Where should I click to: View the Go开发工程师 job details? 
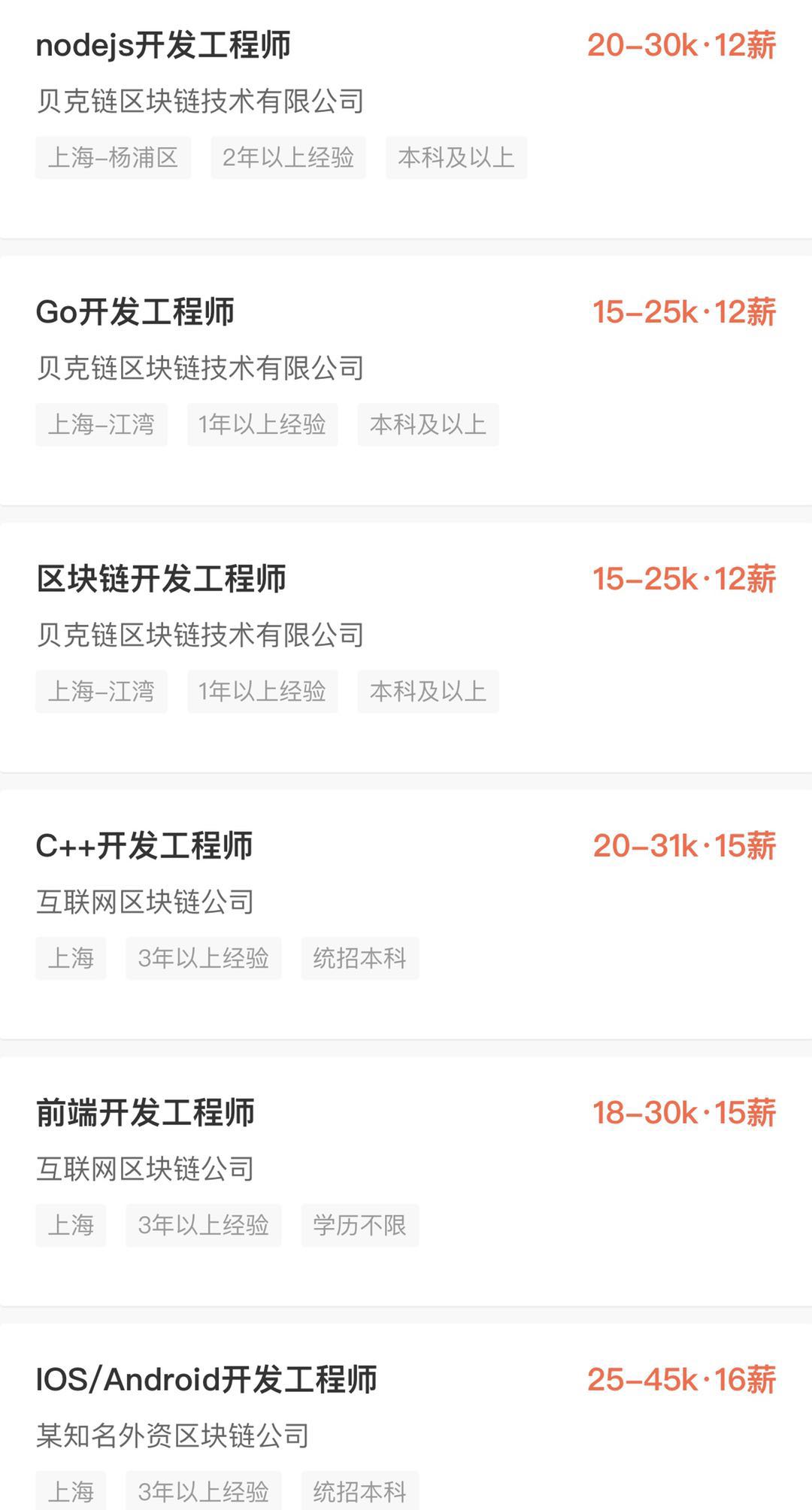(x=135, y=312)
